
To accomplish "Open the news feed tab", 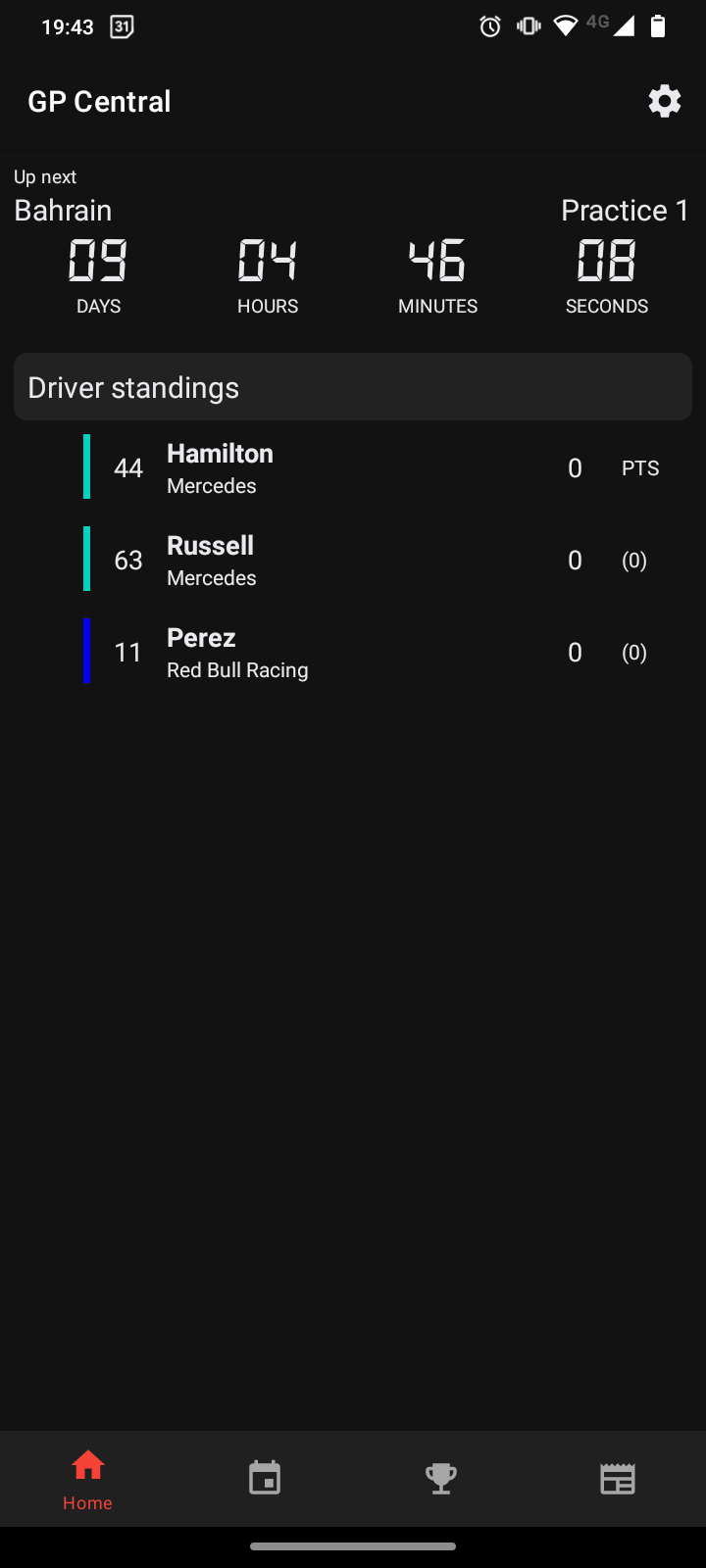I will [x=618, y=1478].
